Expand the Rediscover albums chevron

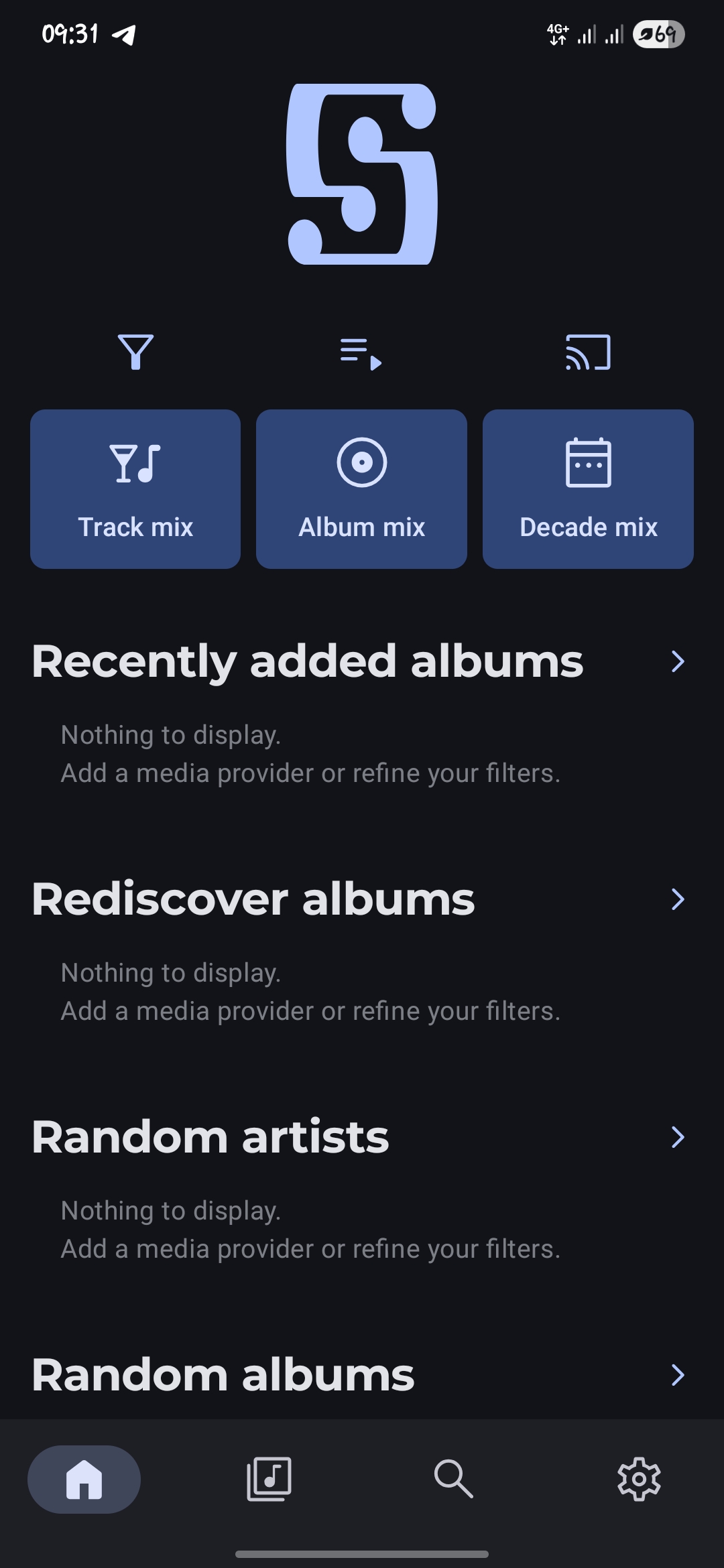tap(678, 899)
